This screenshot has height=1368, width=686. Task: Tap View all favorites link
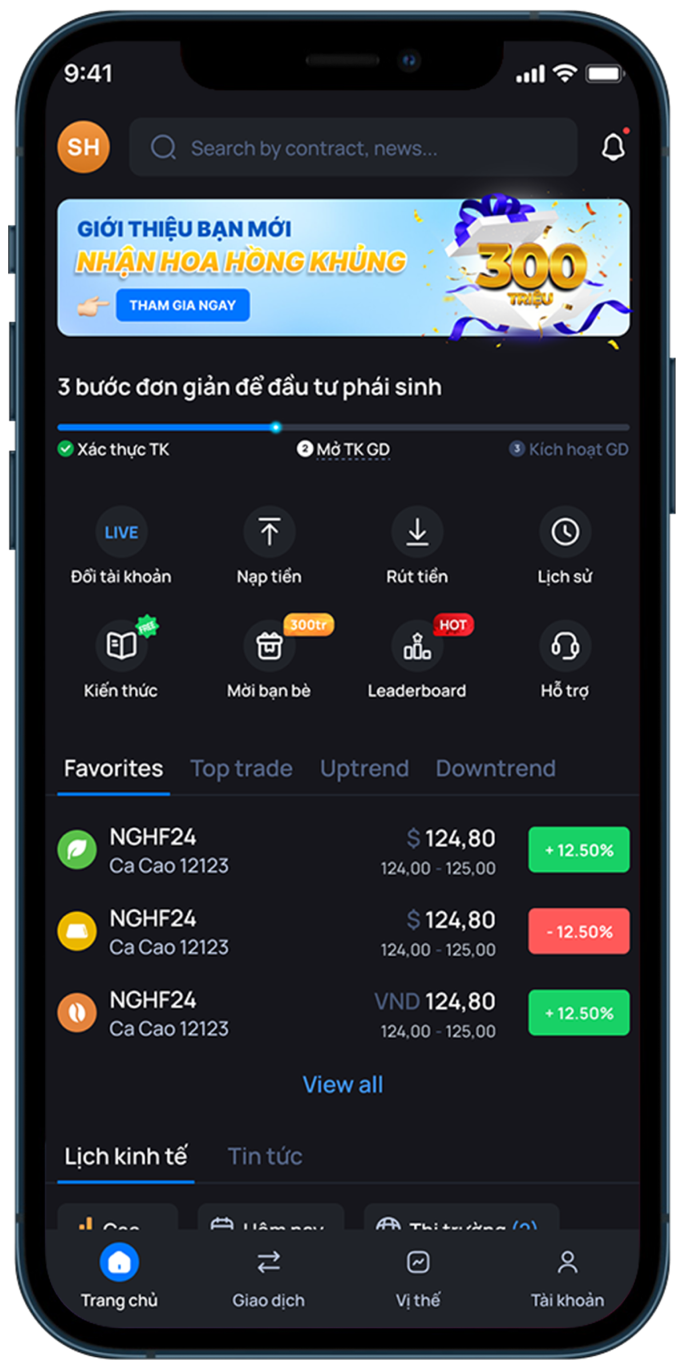click(x=343, y=1084)
